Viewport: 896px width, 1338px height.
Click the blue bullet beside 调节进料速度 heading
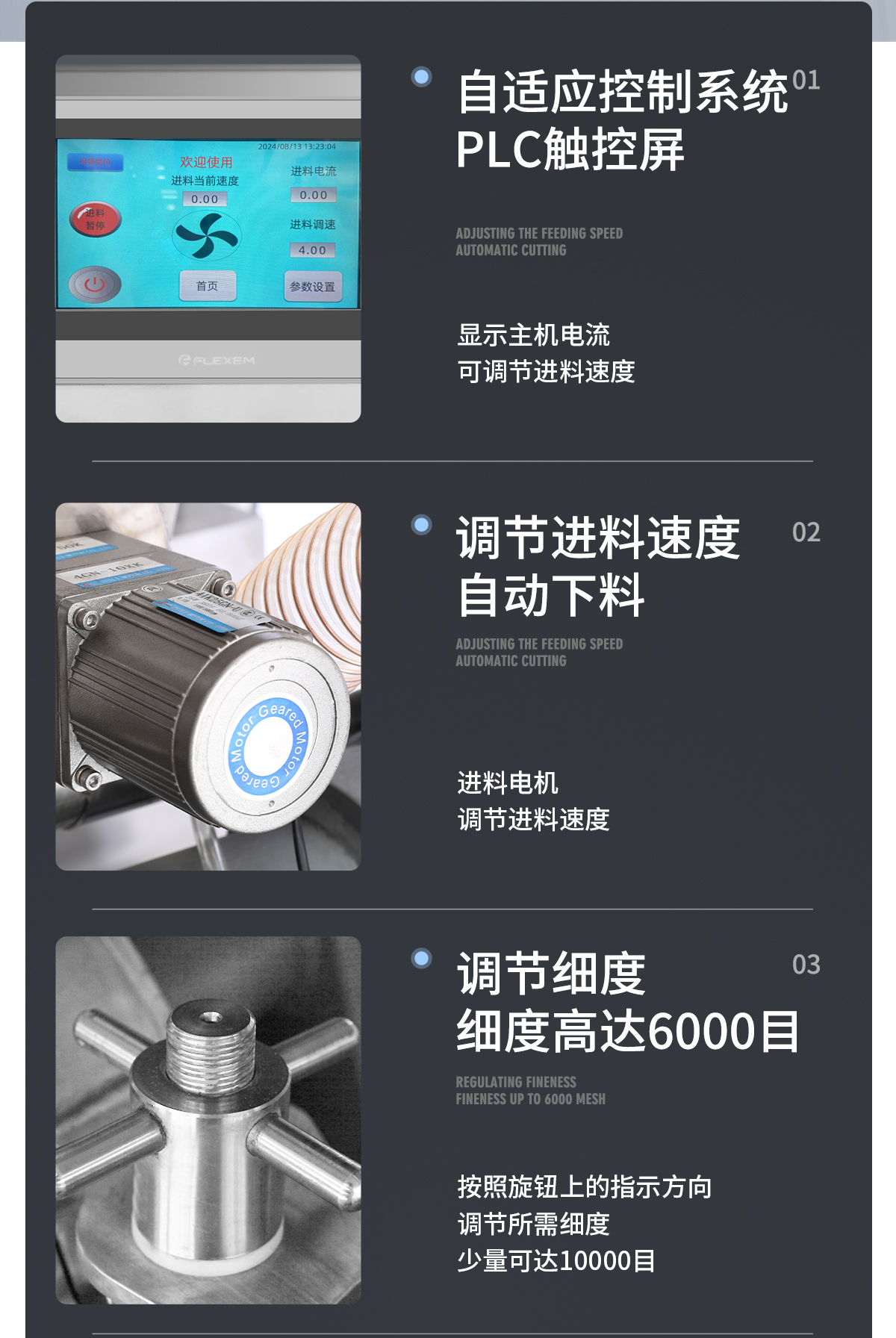(423, 524)
